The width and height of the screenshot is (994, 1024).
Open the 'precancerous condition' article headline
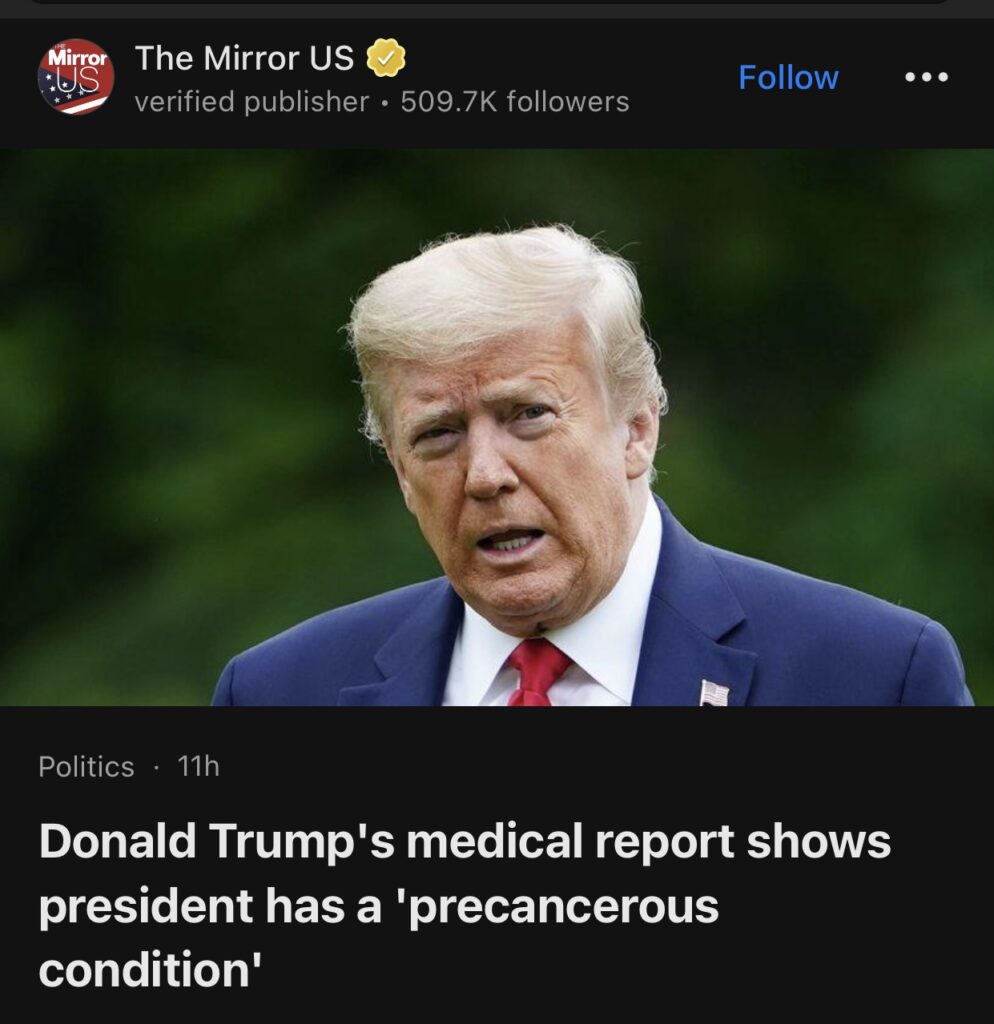coord(464,905)
